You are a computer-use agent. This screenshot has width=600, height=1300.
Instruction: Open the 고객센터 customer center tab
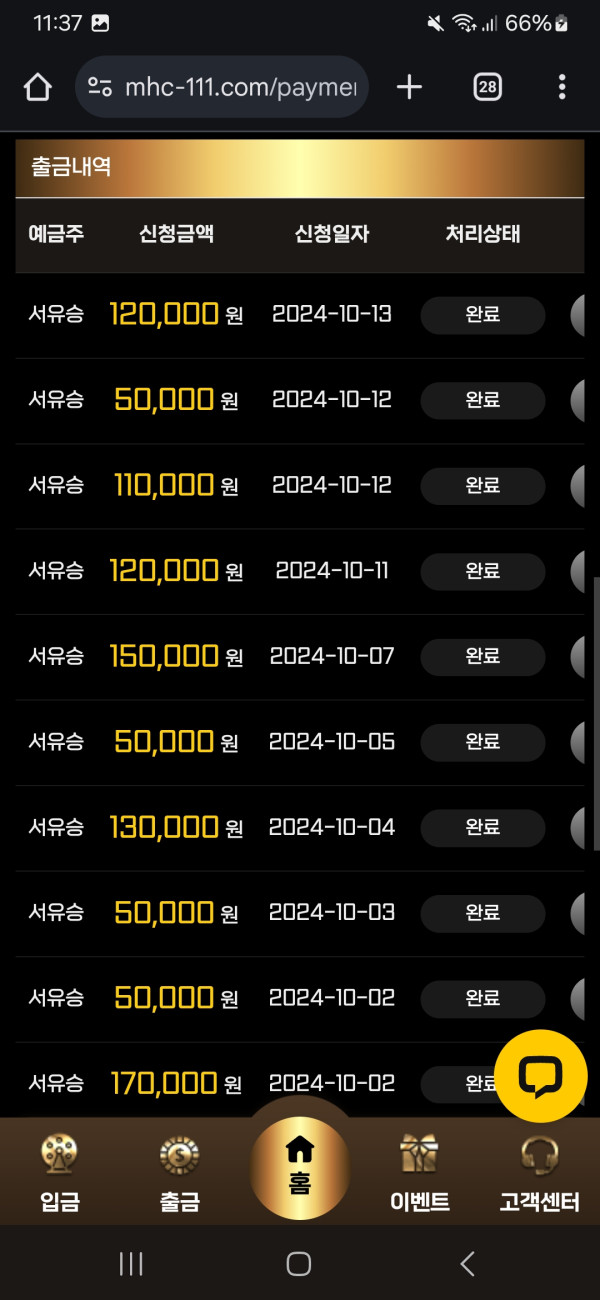(539, 1172)
